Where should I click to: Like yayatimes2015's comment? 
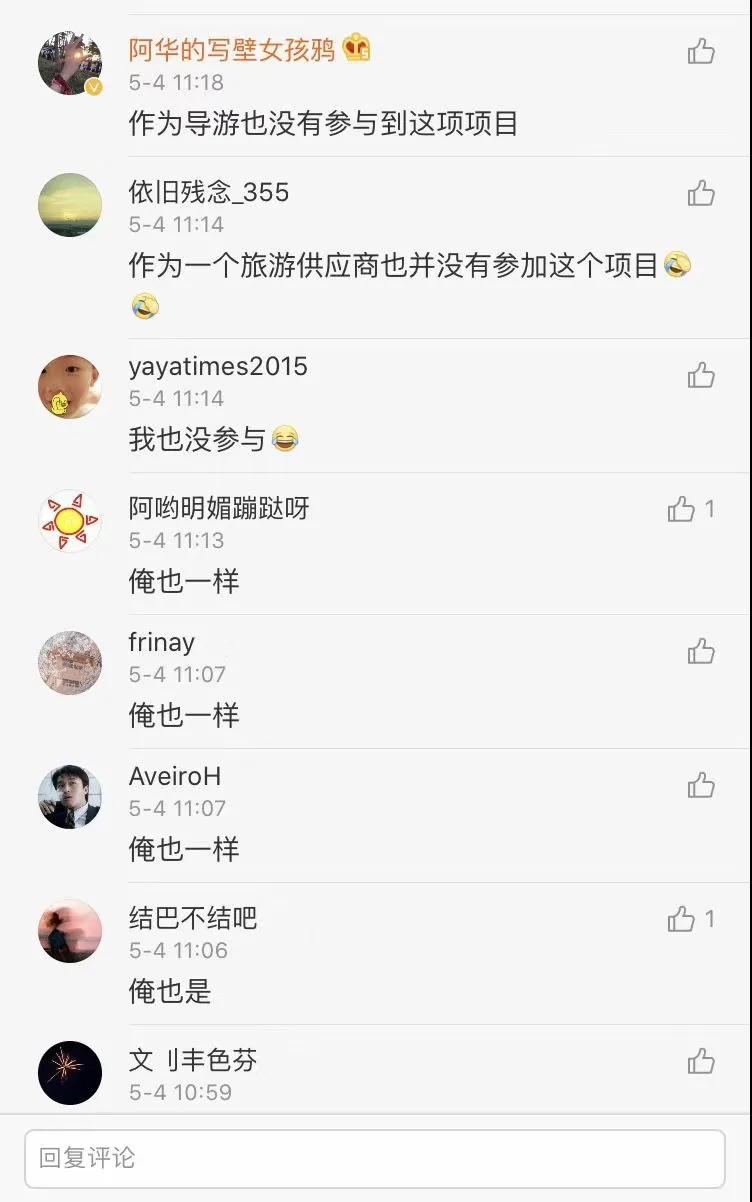[x=701, y=376]
